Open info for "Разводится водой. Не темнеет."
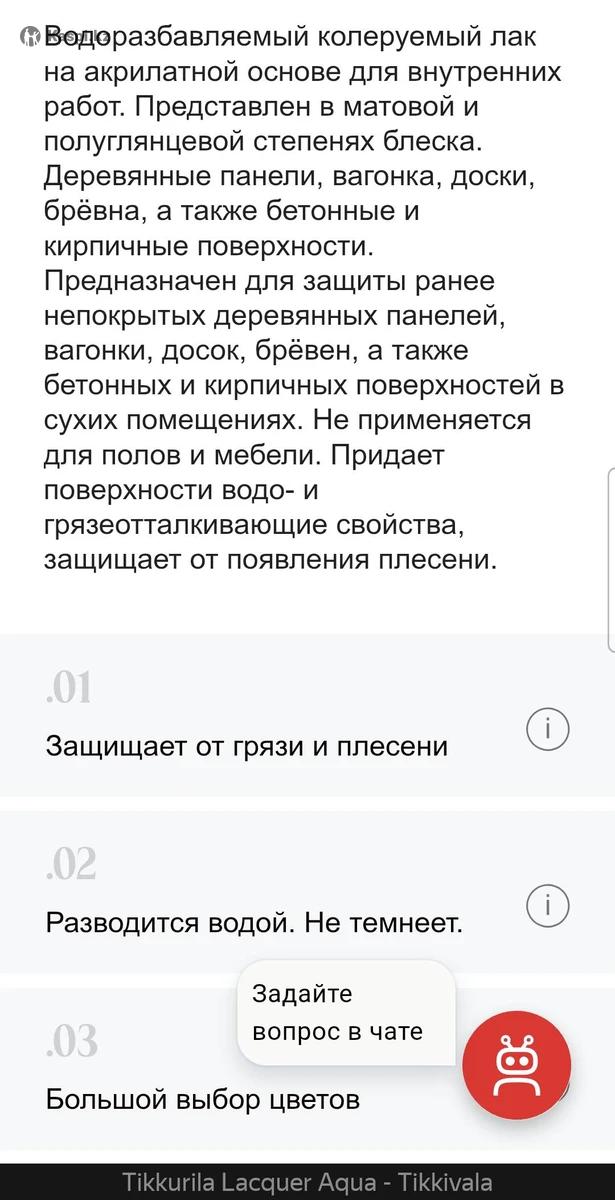The width and height of the screenshot is (615, 1200). [x=548, y=905]
